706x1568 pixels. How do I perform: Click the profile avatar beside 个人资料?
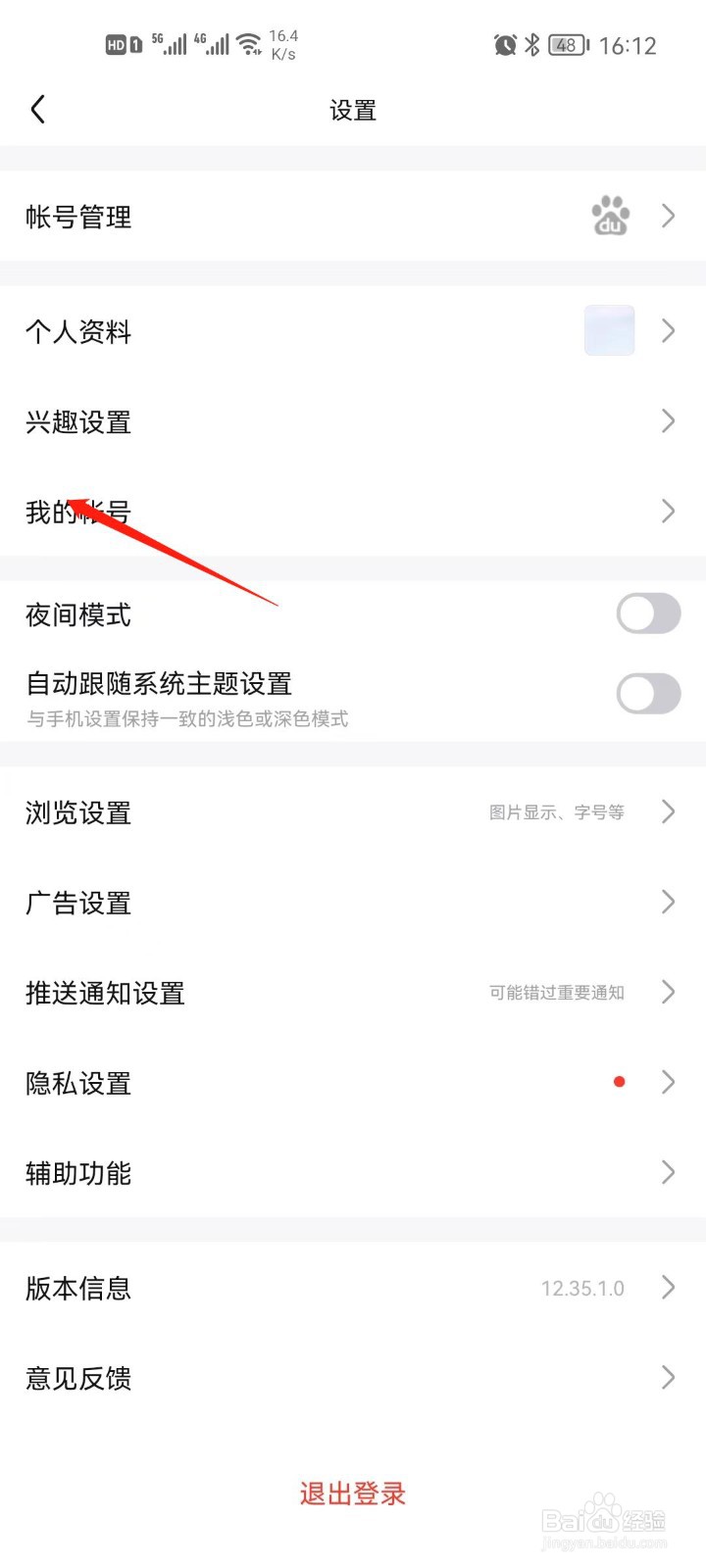pos(609,330)
